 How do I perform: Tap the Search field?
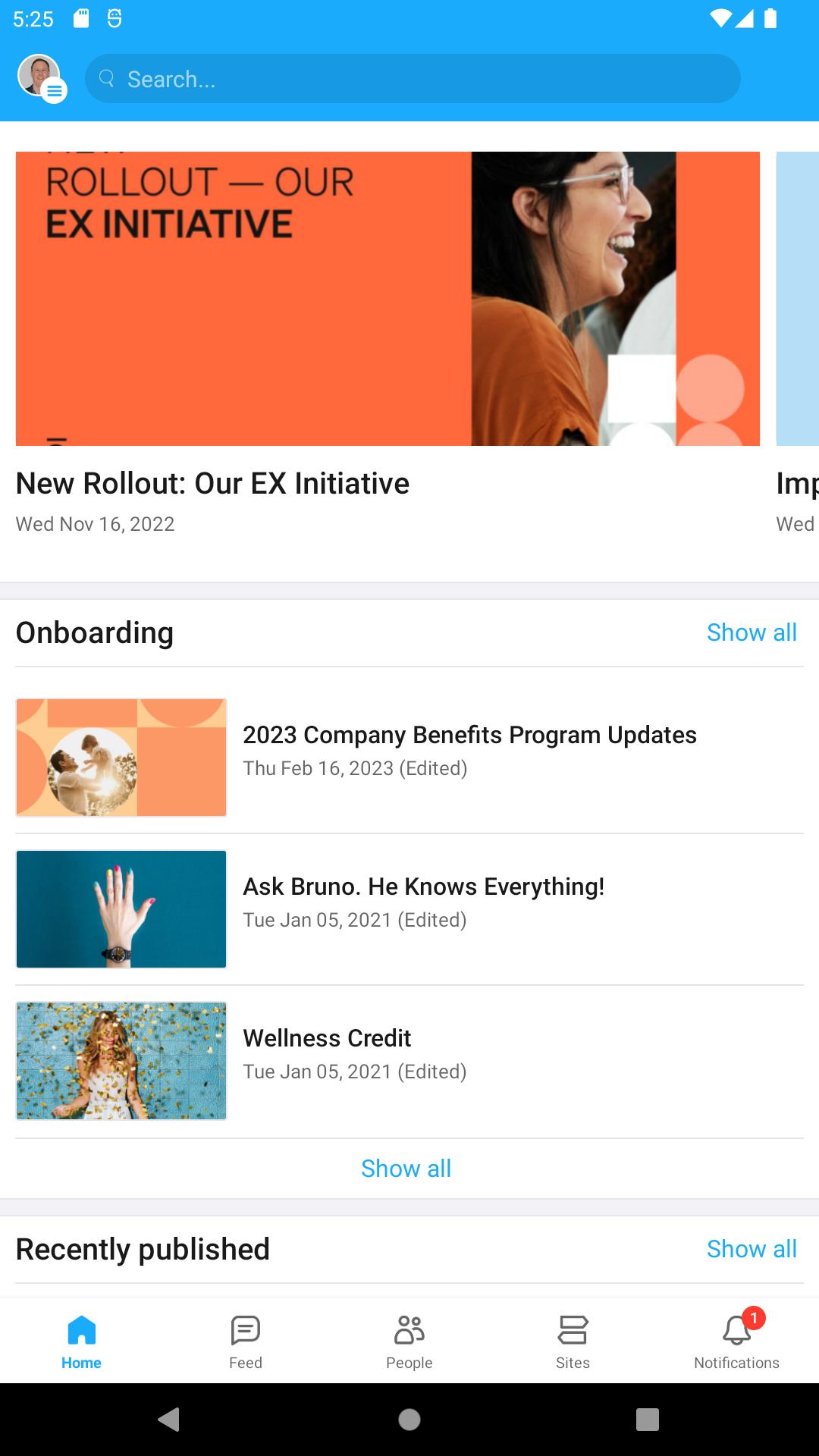(x=413, y=79)
